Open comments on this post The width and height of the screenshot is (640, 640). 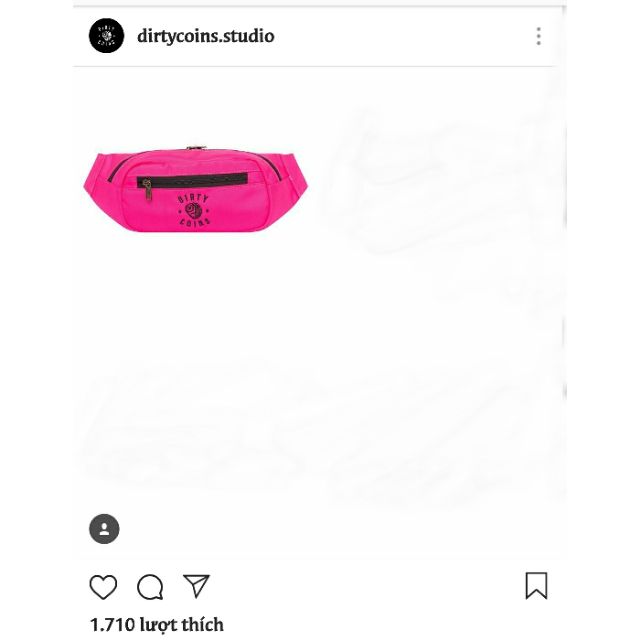150,587
